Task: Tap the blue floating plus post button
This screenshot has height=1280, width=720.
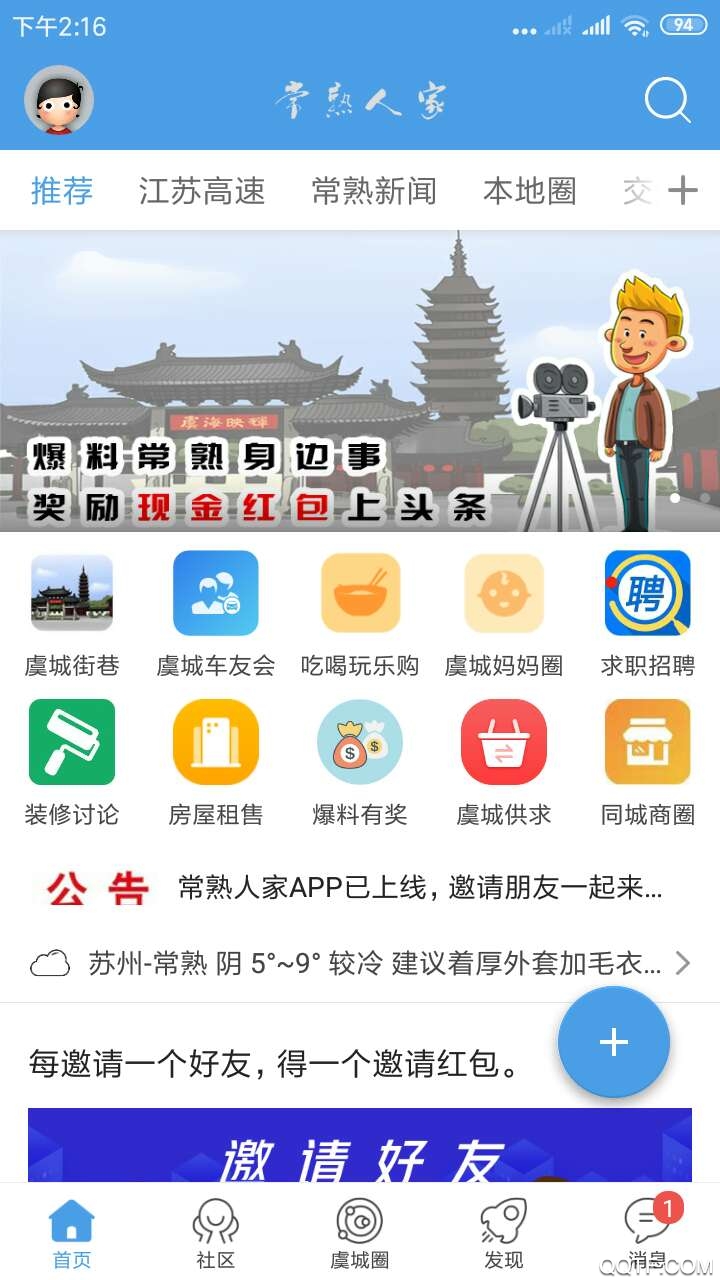Action: [x=611, y=1042]
